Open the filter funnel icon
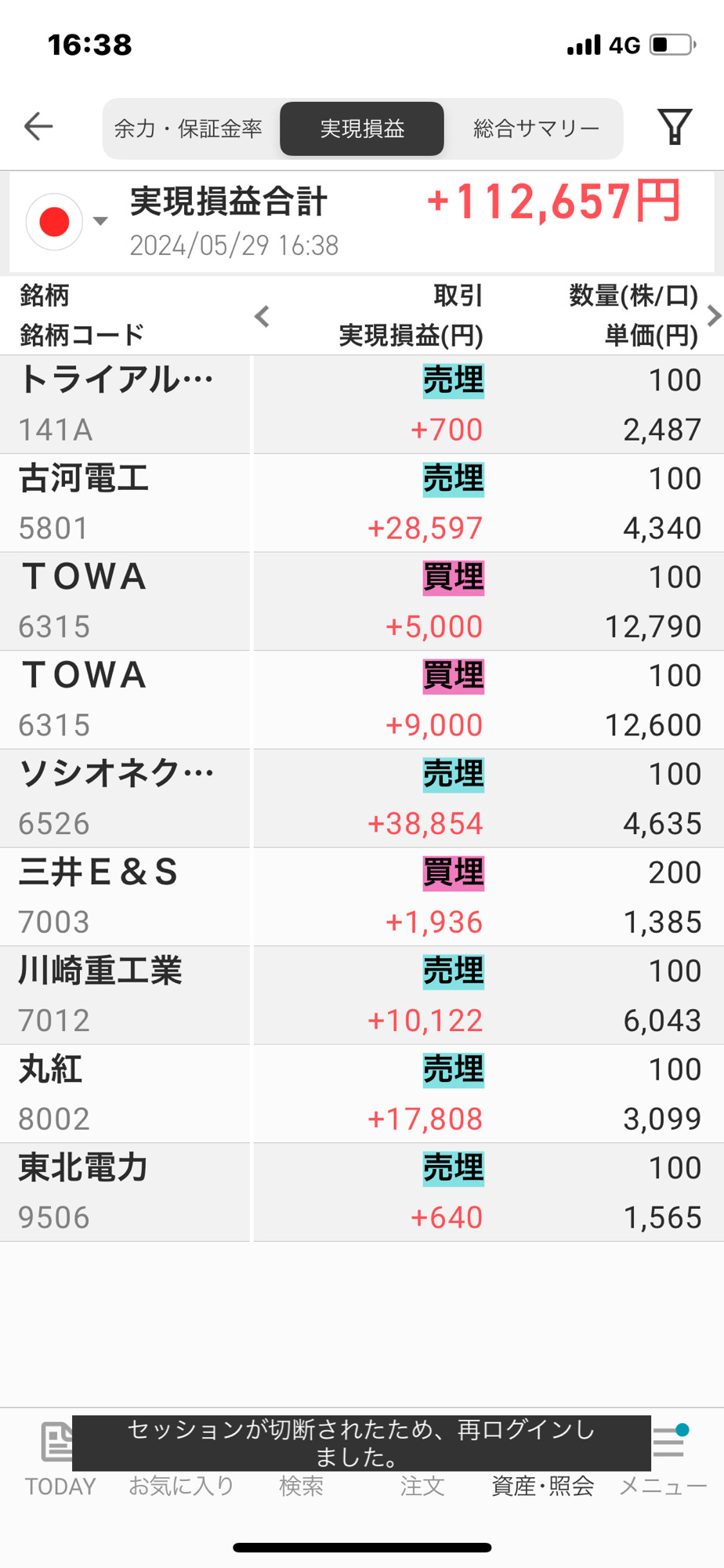 point(675,127)
